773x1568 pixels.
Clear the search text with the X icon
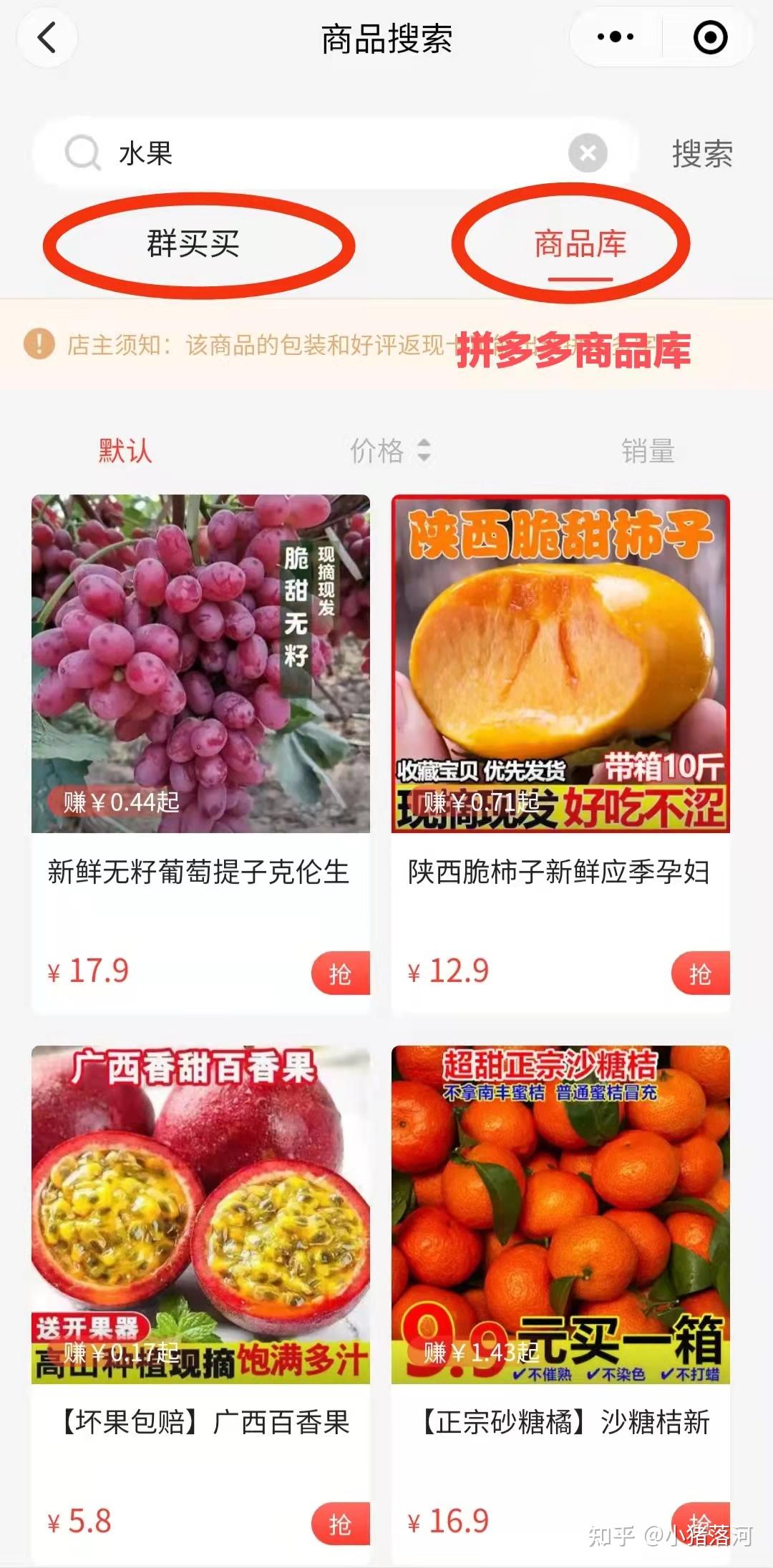(x=588, y=153)
